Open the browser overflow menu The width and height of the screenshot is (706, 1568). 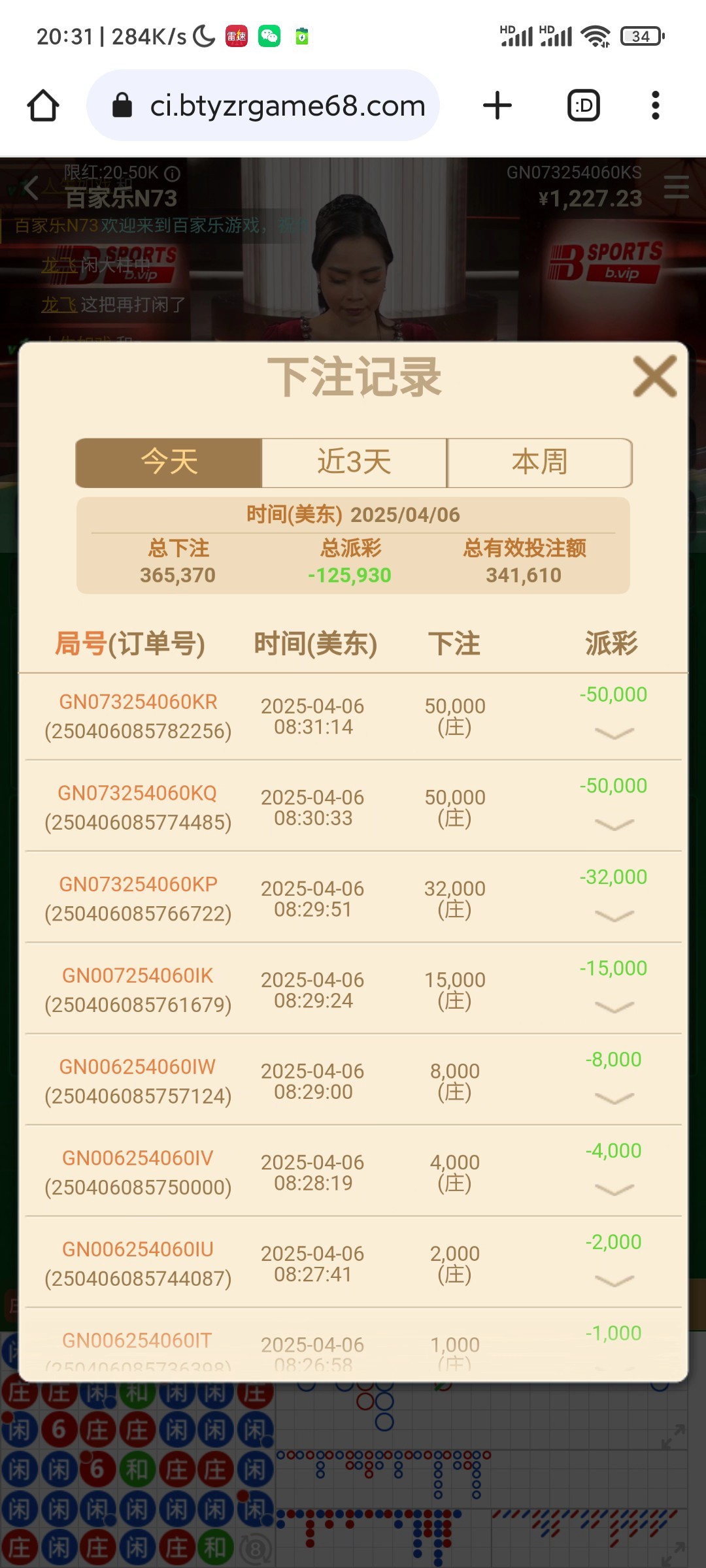coord(655,106)
